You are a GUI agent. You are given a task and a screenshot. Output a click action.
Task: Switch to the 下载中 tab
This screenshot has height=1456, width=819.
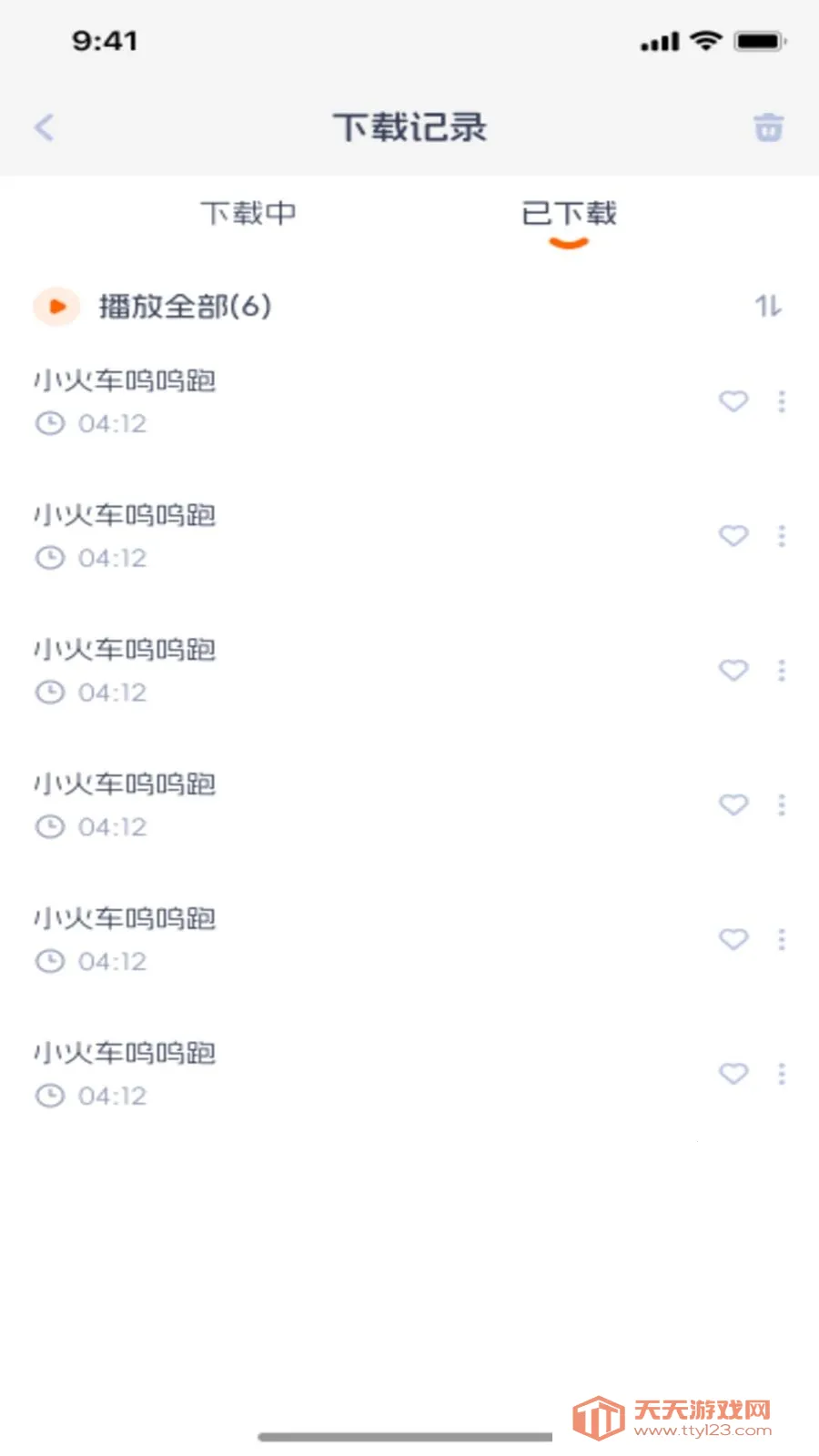[248, 214]
